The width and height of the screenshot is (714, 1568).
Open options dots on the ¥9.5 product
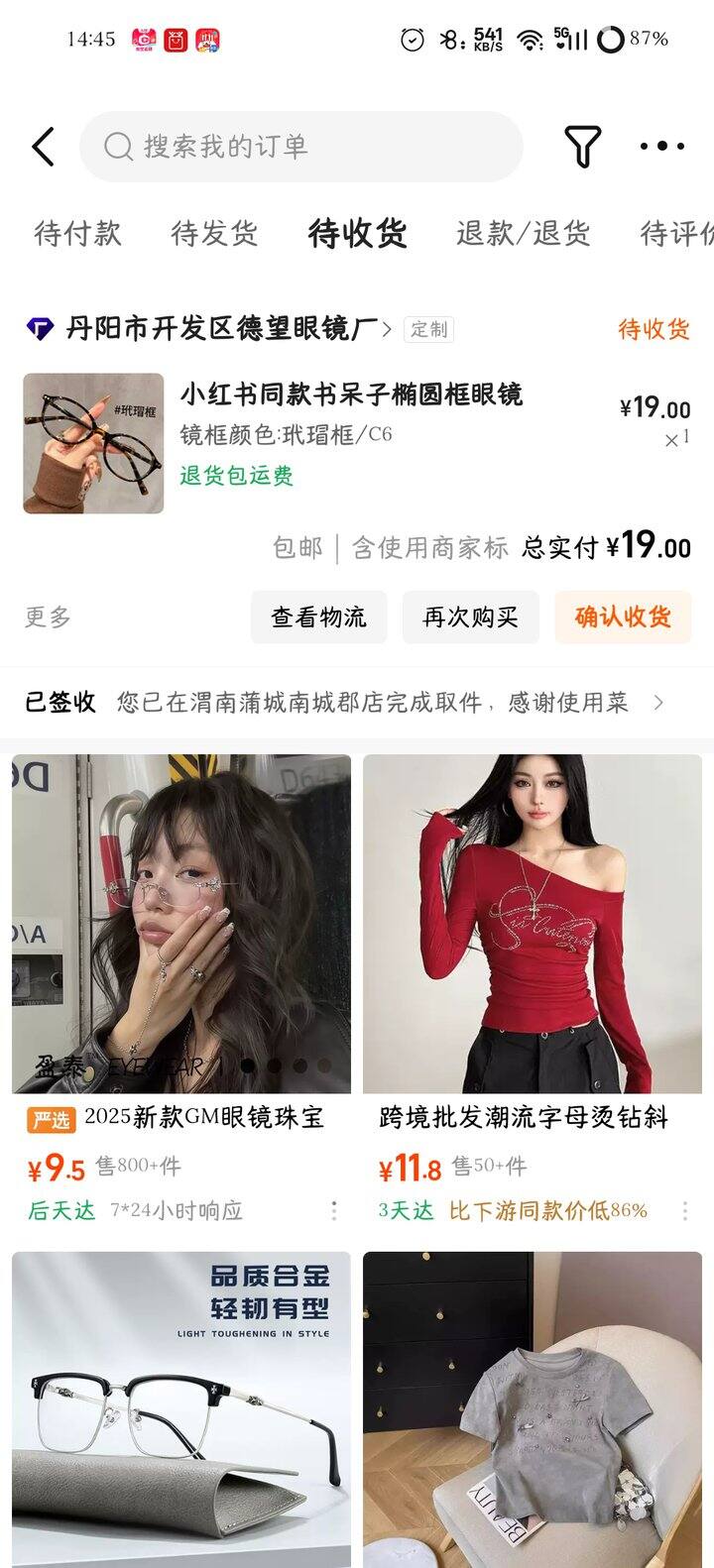click(334, 1210)
